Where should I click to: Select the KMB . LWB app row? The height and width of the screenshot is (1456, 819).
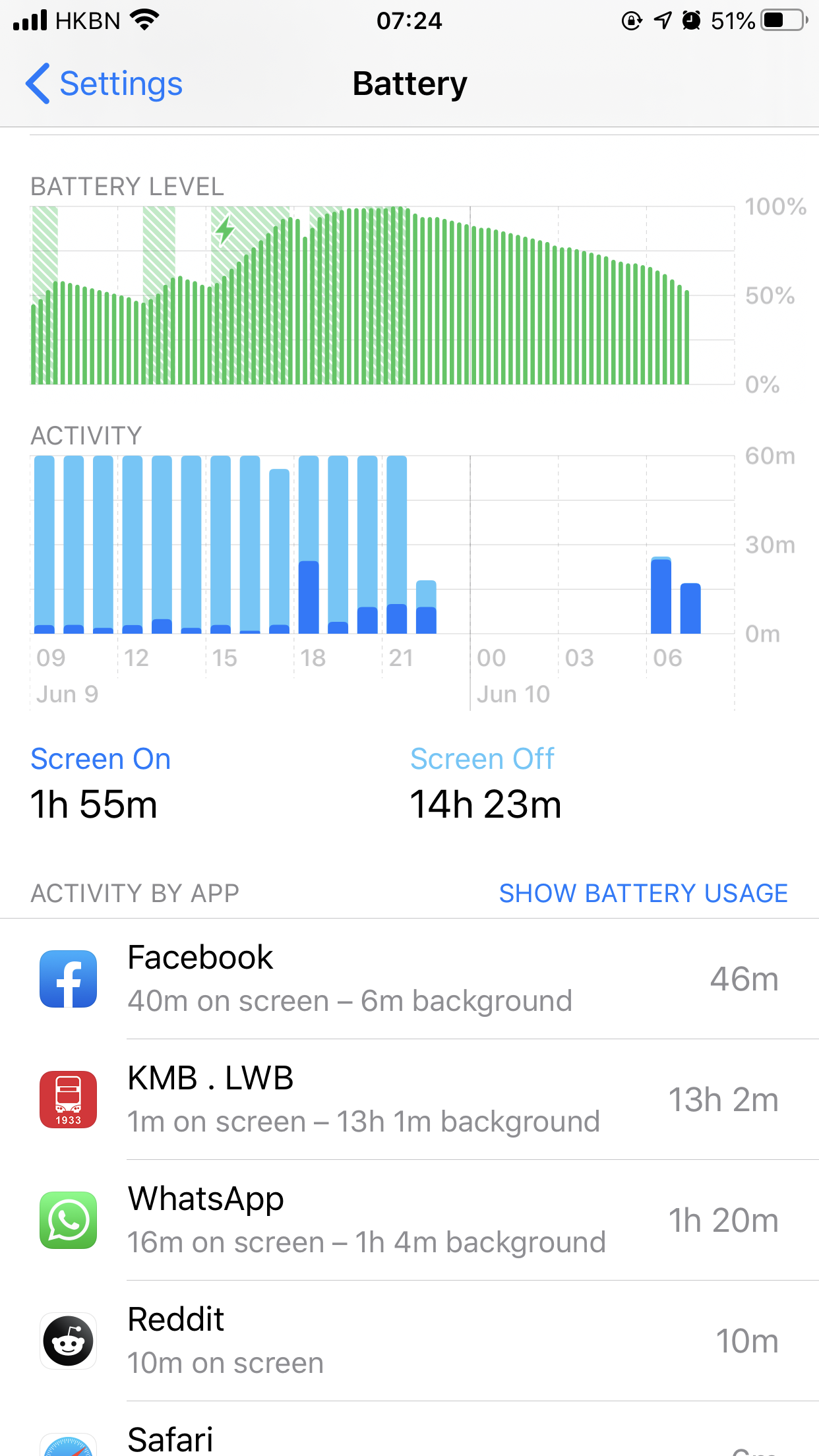point(409,1099)
